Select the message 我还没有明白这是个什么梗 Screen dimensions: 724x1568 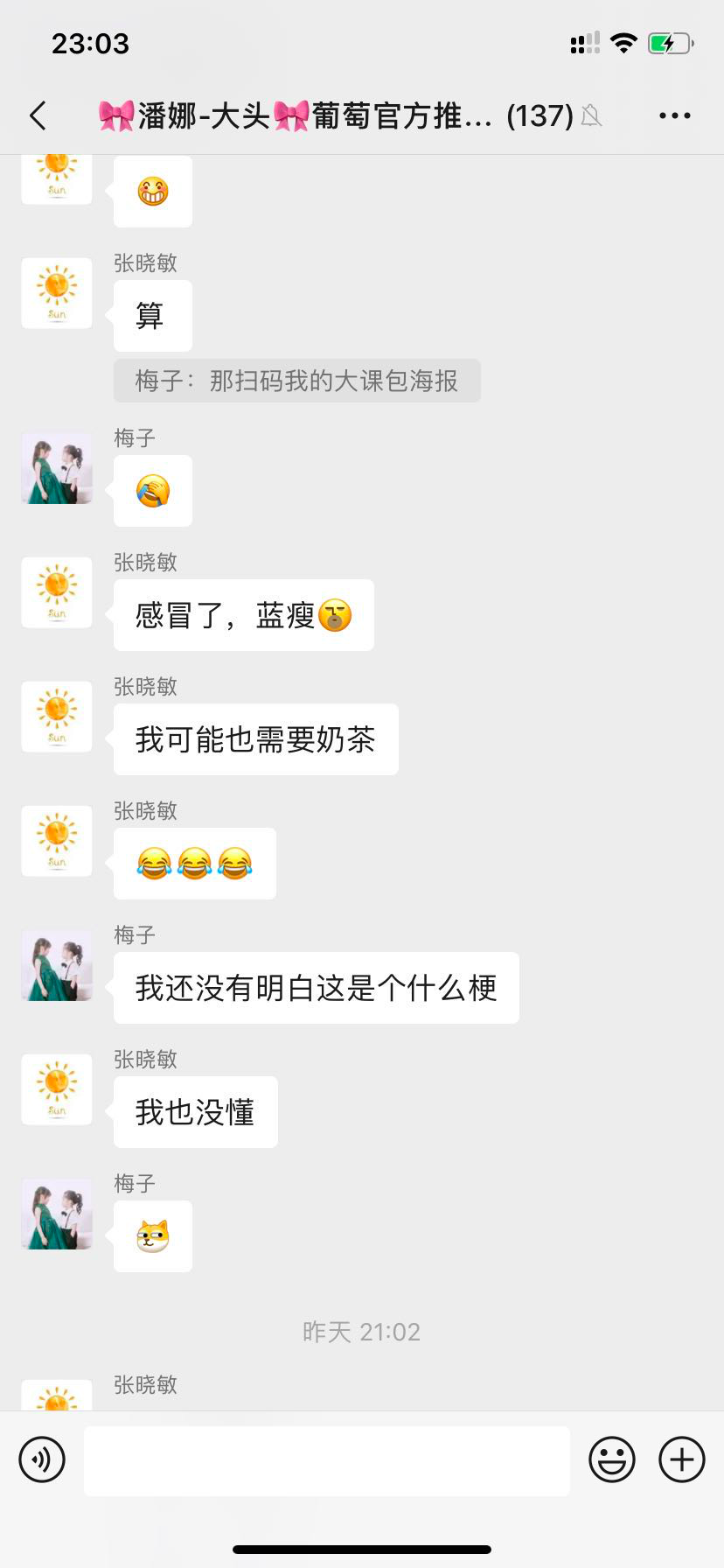pyautogui.click(x=316, y=988)
